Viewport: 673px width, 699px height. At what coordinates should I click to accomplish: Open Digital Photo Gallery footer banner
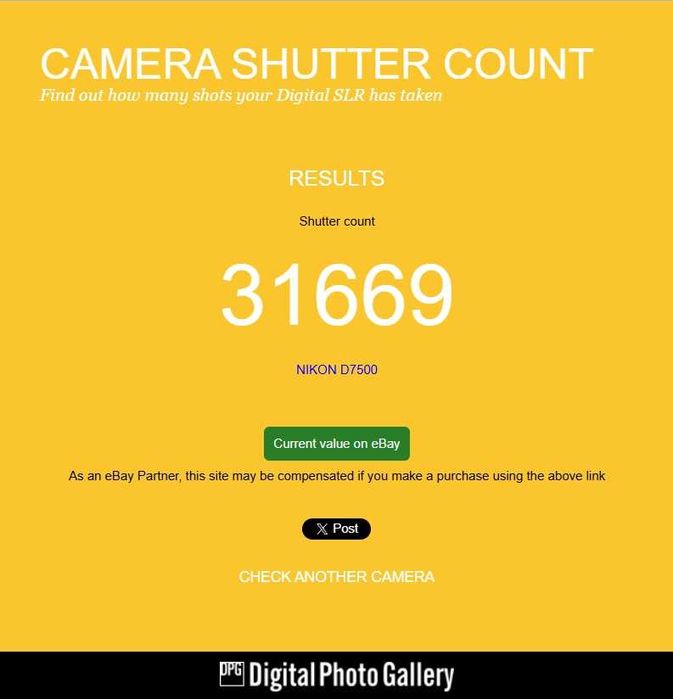tap(336, 675)
